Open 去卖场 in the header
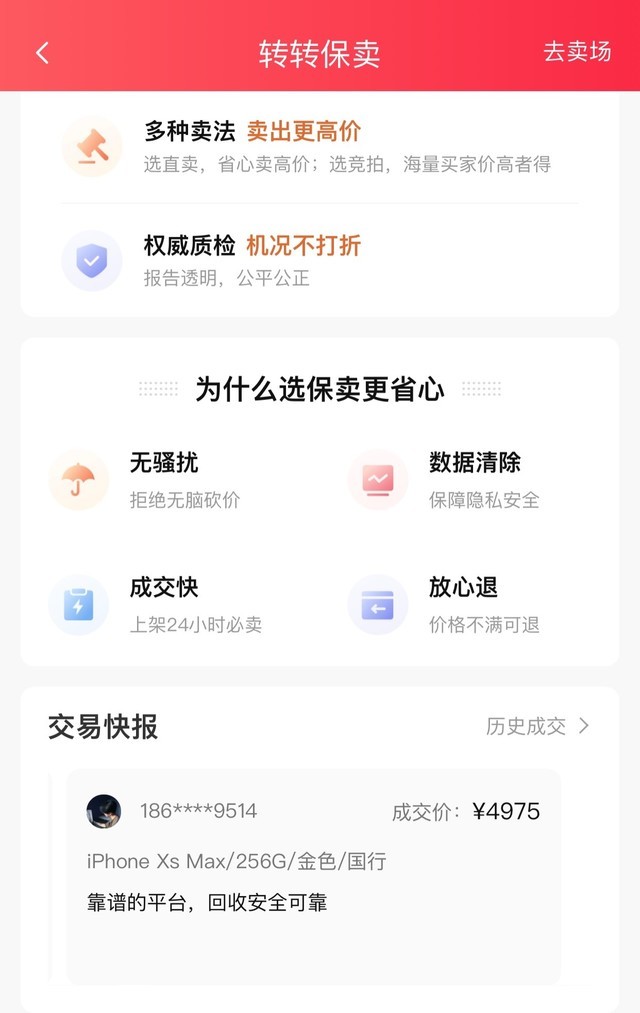This screenshot has width=640, height=1013. click(x=577, y=52)
